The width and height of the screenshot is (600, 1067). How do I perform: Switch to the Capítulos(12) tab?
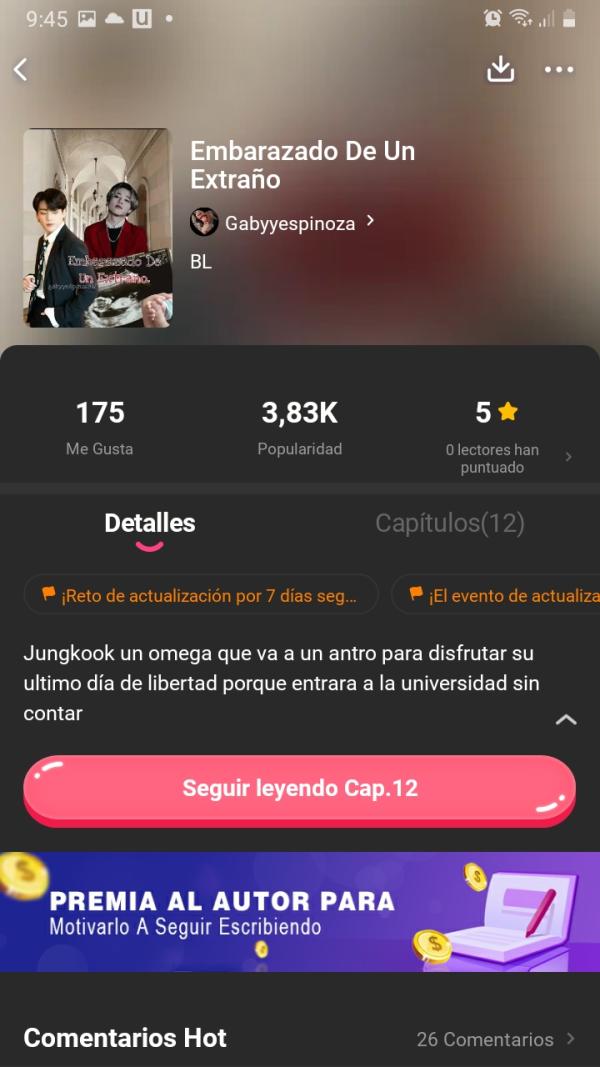450,523
